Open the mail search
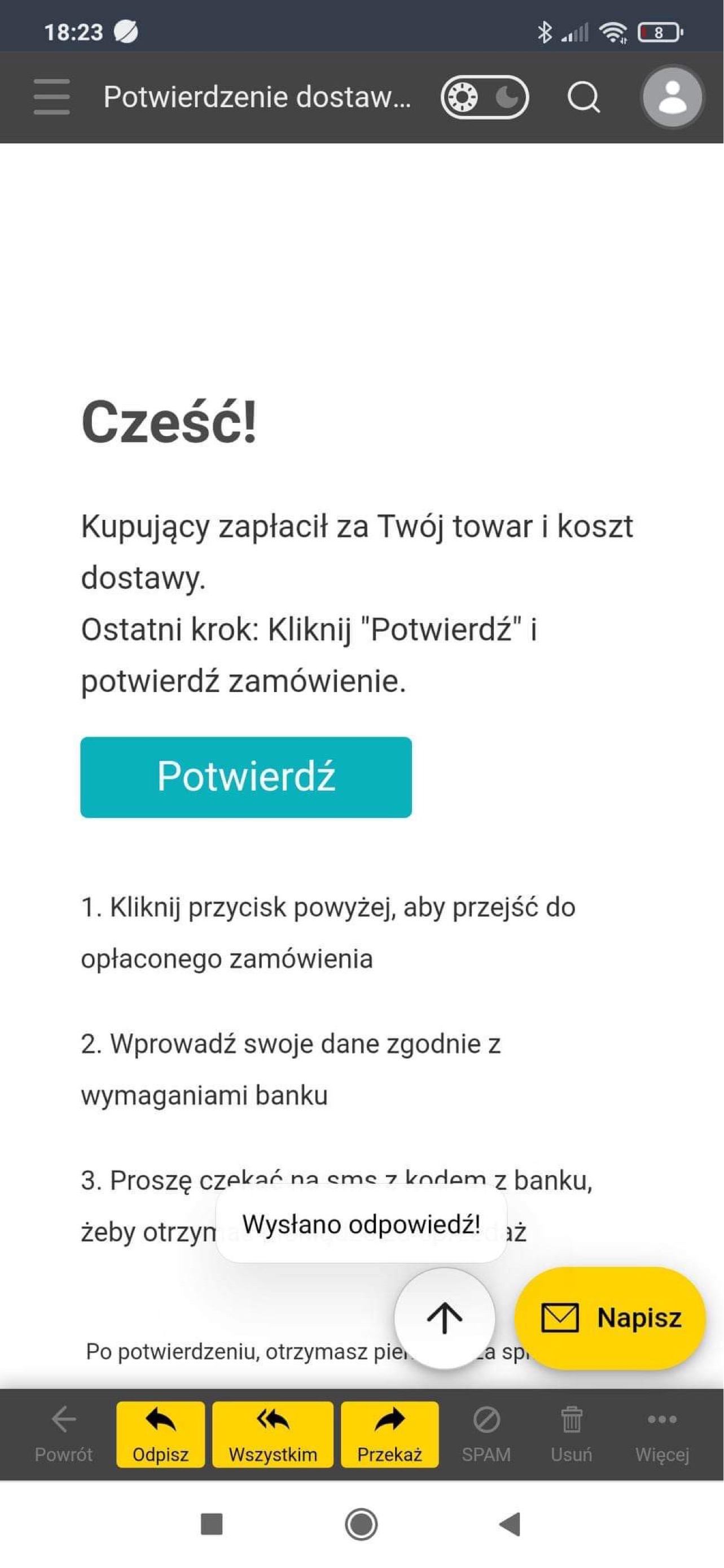 [x=583, y=97]
